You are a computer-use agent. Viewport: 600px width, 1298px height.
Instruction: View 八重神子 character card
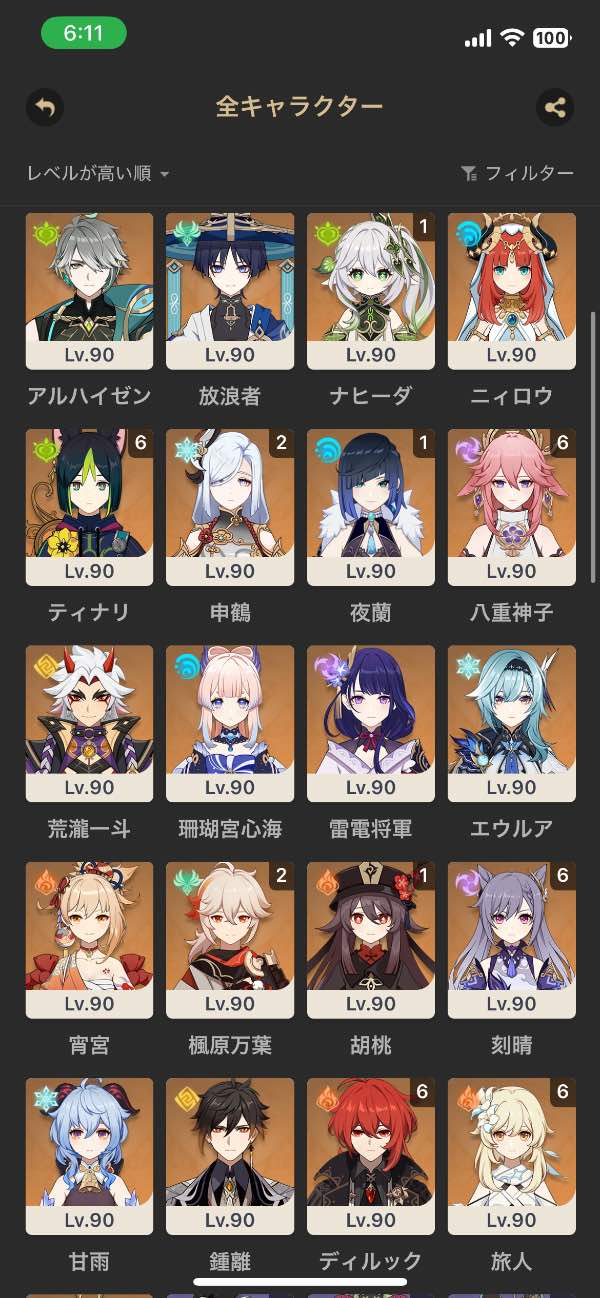click(512, 507)
